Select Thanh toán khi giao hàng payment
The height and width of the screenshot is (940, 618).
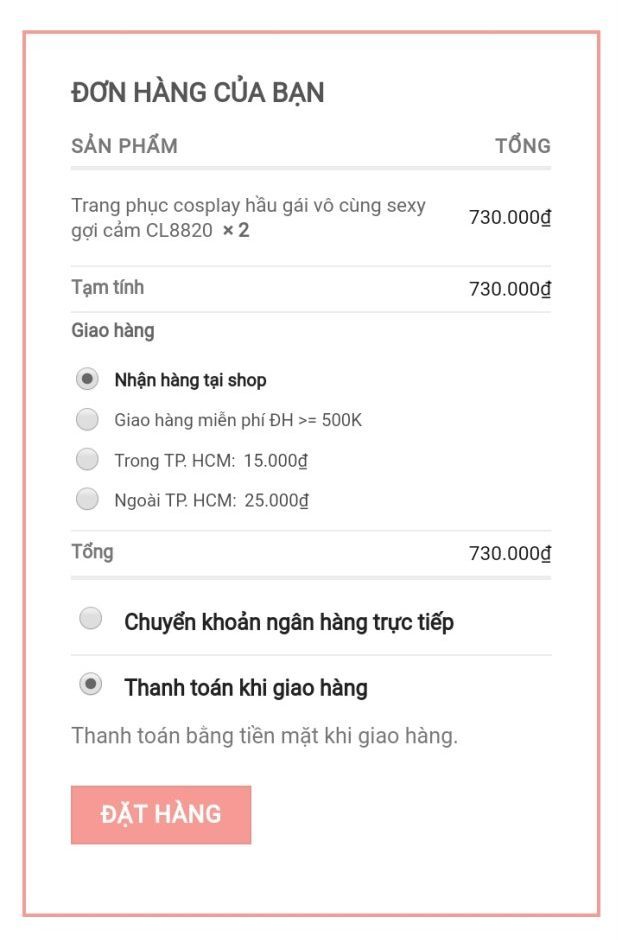pyautogui.click(x=91, y=685)
